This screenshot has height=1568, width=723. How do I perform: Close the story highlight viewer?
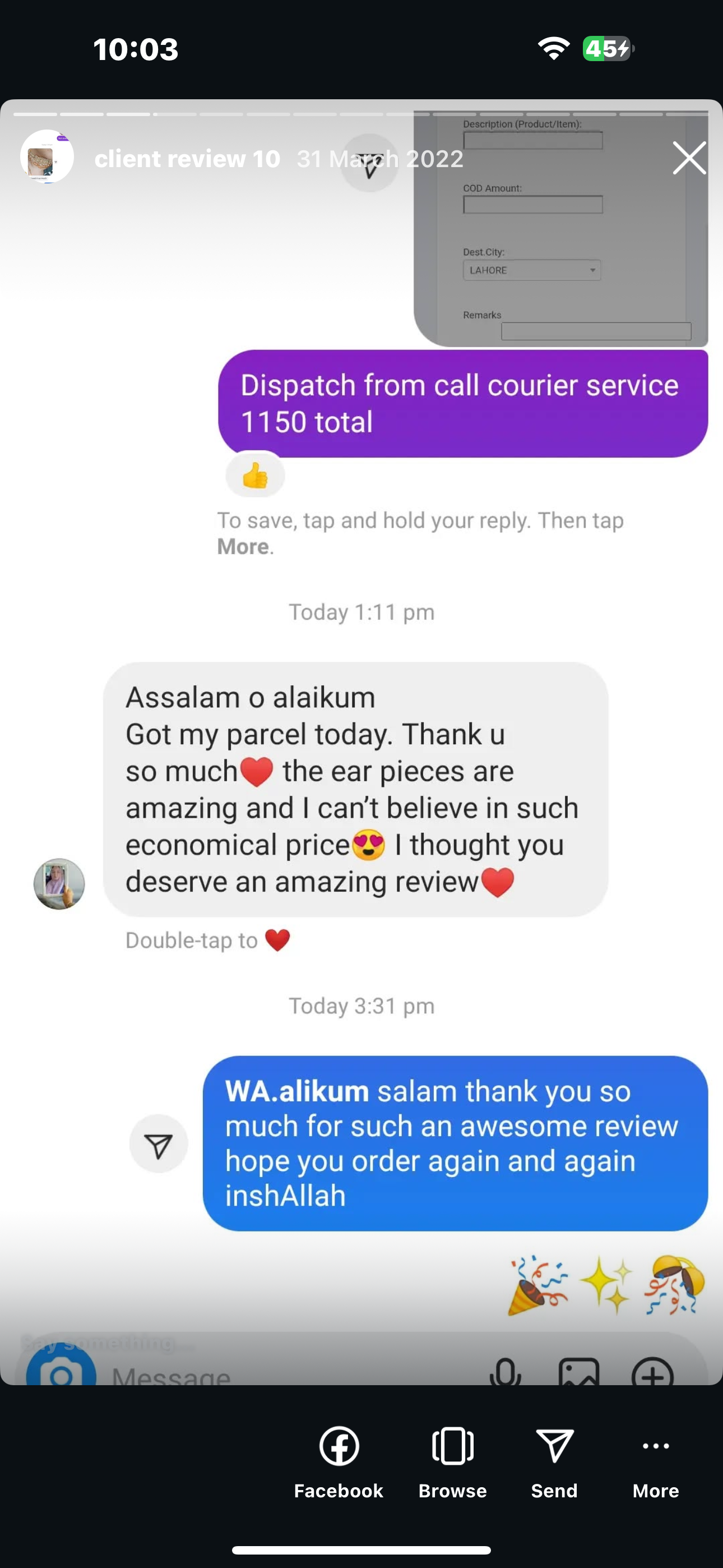pos(689,158)
